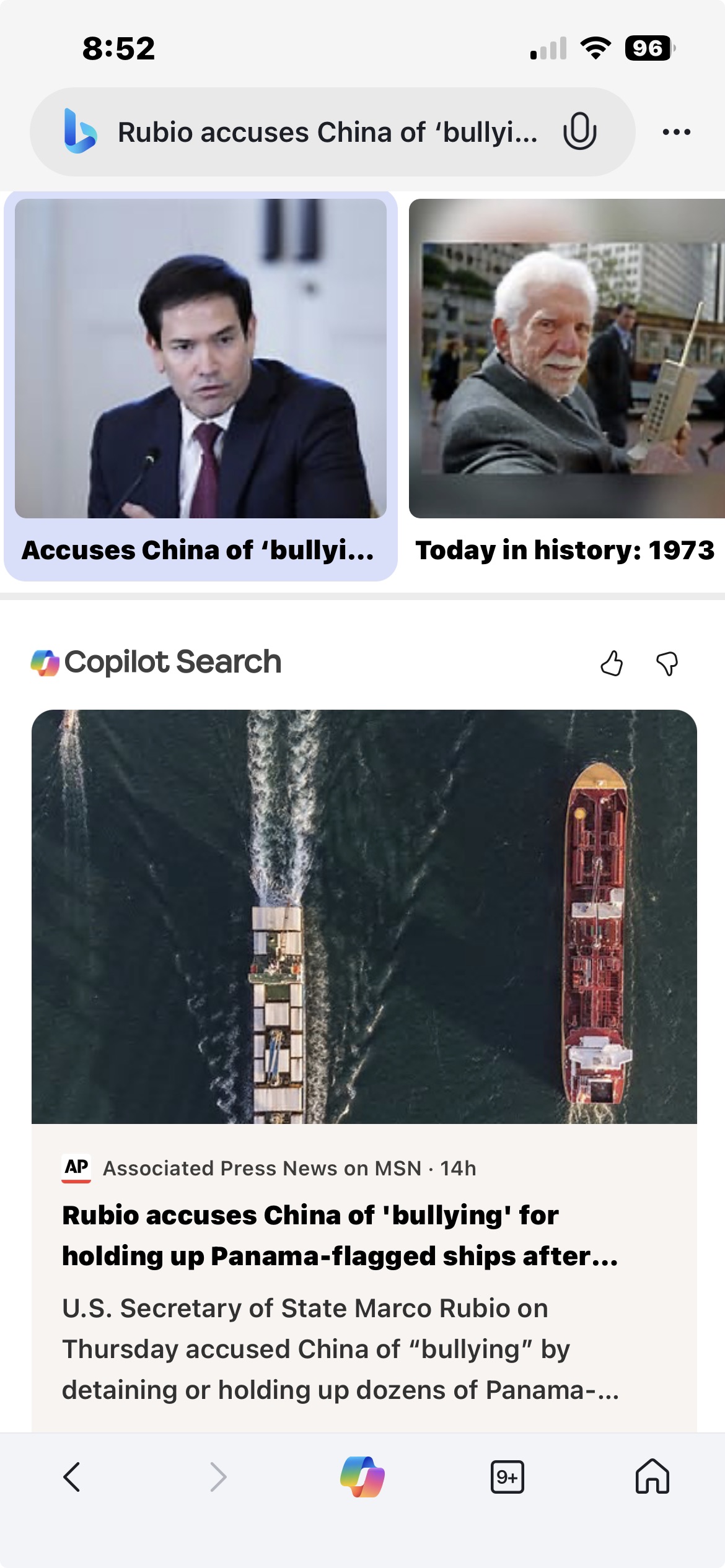Start voice search with the microphone
Viewport: 725px width, 1568px height.
click(579, 131)
